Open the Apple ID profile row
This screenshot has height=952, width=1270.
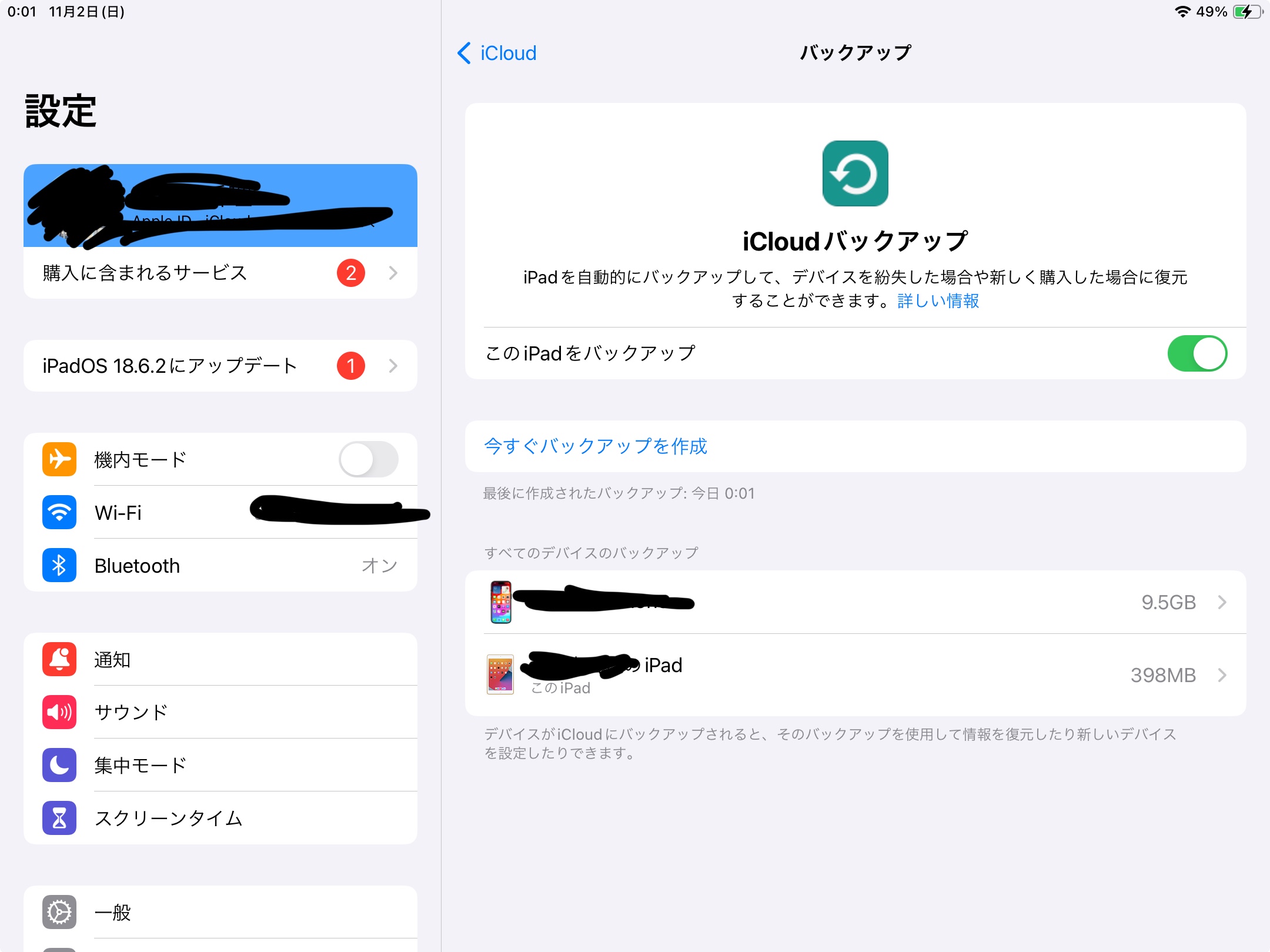point(220,206)
